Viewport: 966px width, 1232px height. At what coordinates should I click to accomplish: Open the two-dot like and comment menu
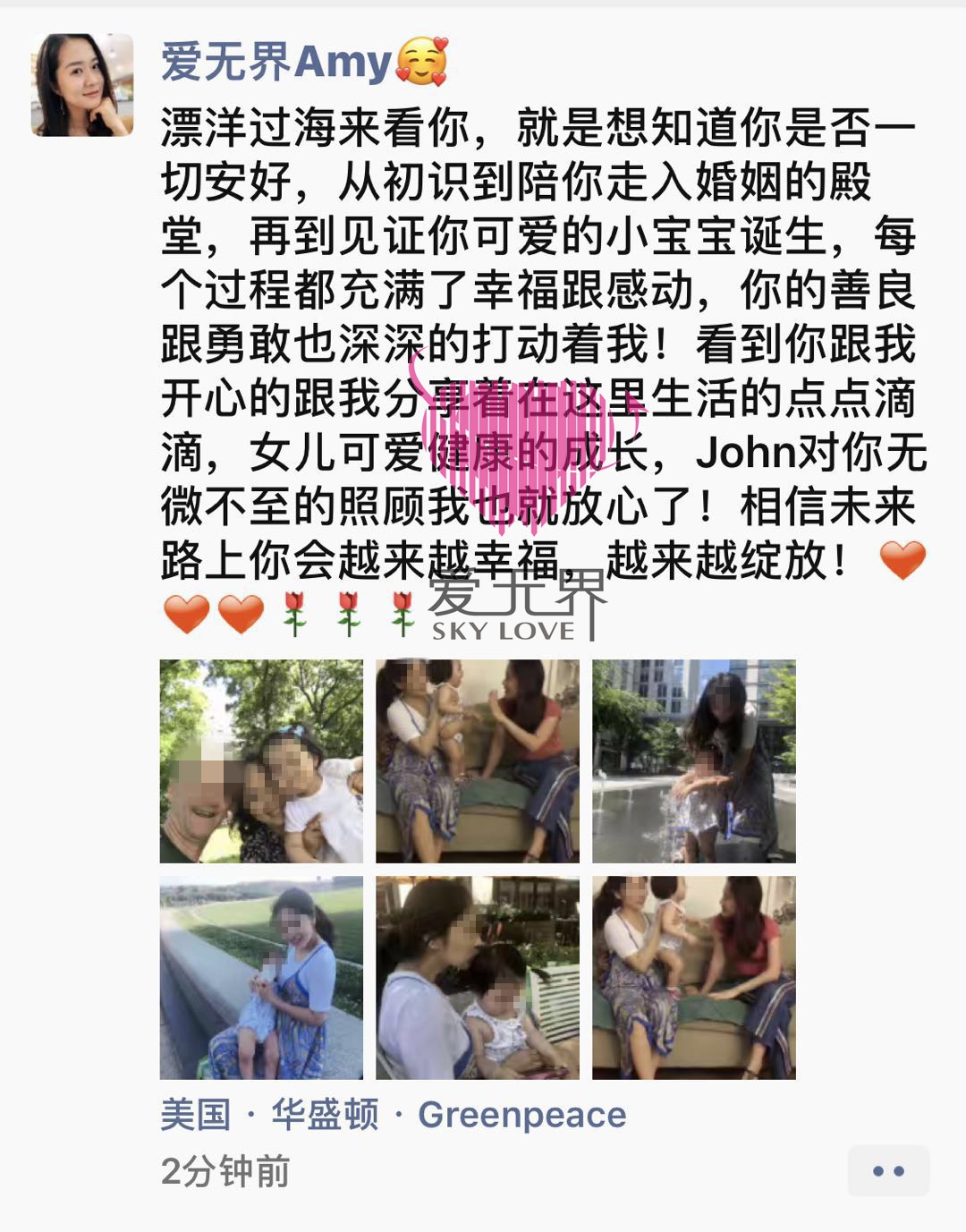887,1170
